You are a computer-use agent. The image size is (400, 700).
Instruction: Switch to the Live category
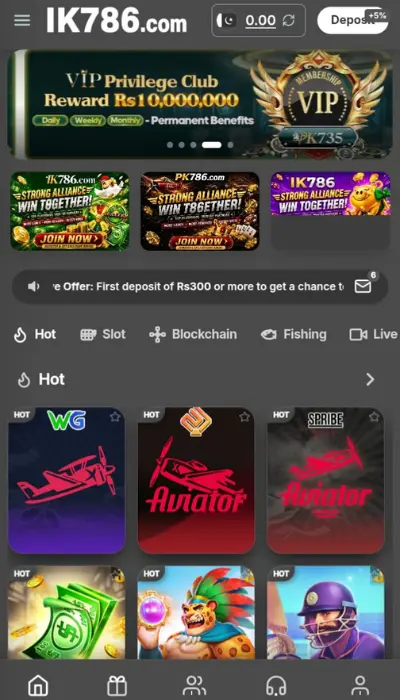click(373, 334)
